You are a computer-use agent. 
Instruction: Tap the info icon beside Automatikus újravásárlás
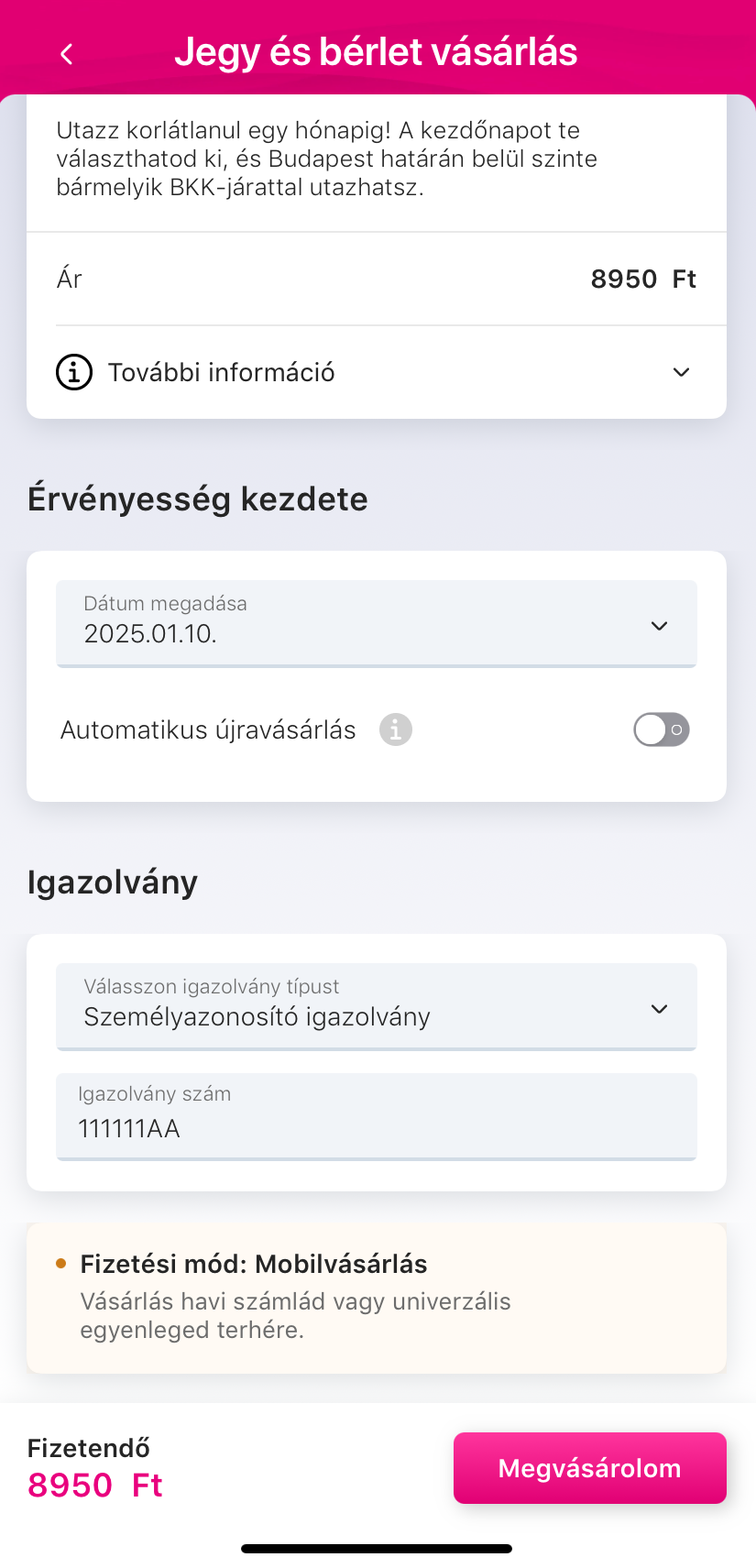coord(395,729)
